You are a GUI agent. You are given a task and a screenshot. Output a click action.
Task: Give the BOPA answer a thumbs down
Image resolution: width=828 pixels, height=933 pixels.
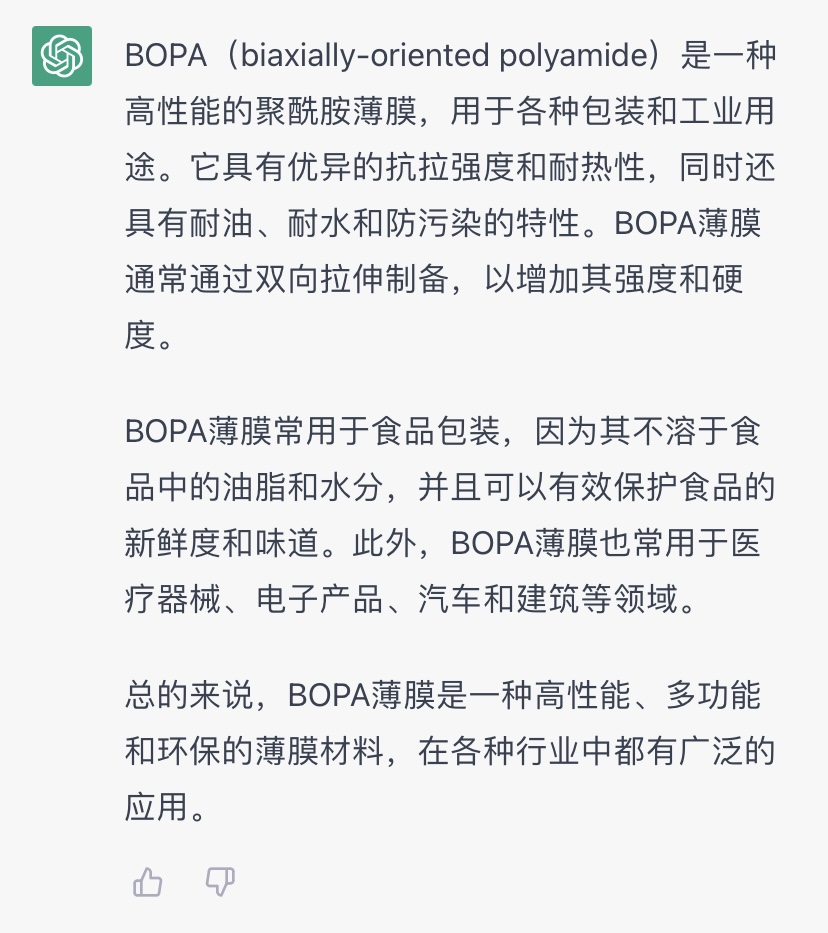[220, 882]
